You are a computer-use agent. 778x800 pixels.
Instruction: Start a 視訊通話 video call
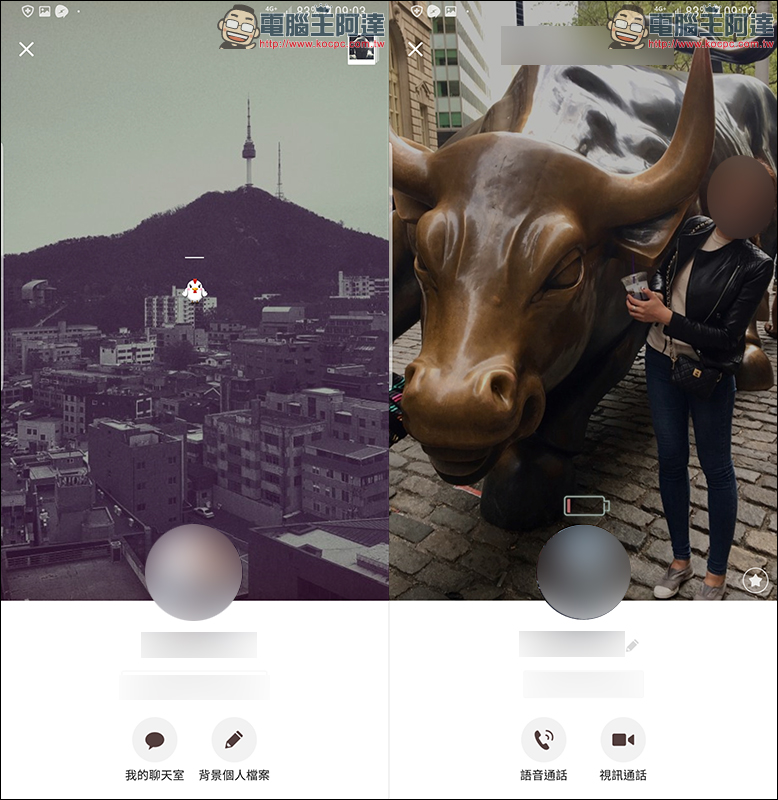623,741
